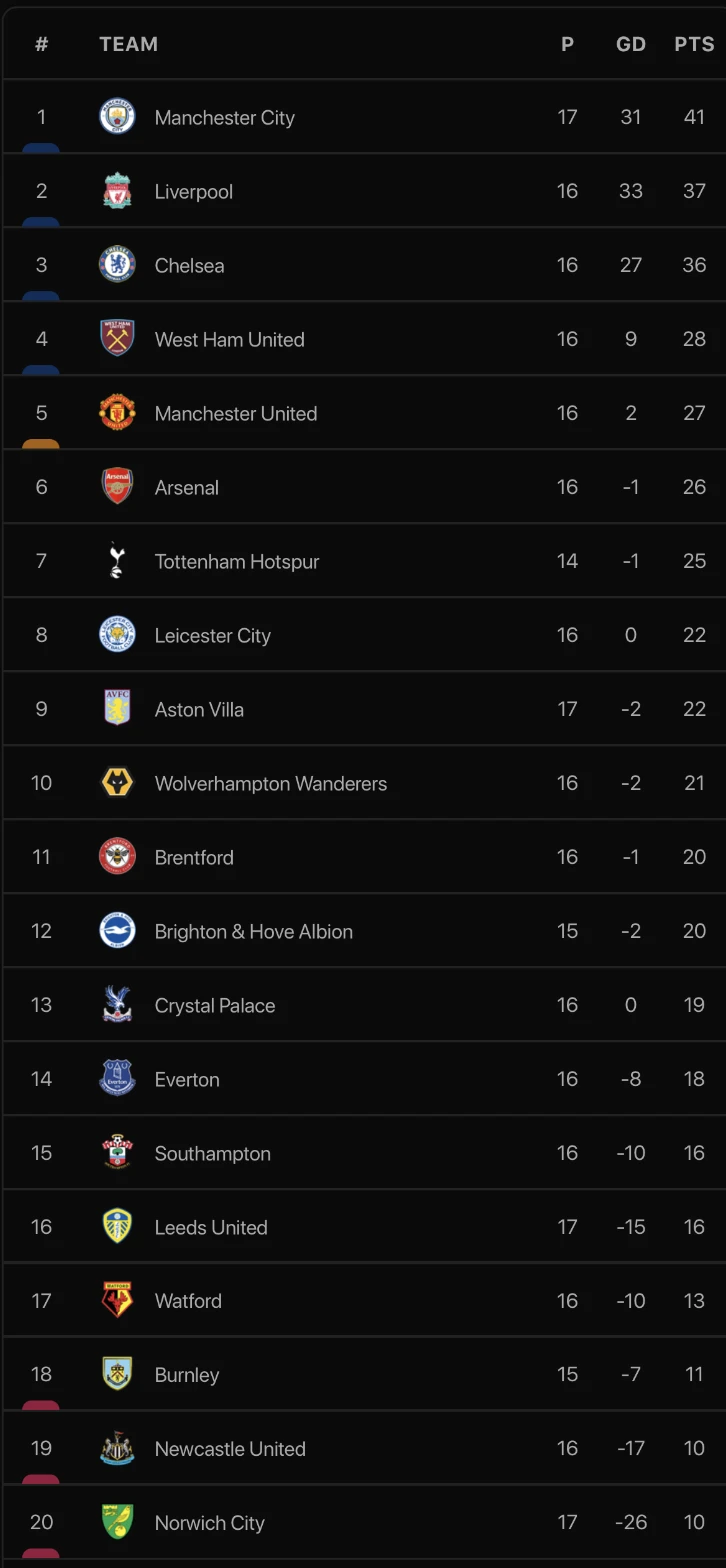The image size is (726, 1568).
Task: Open Brighton & Hove Albion row
Action: click(x=253, y=931)
